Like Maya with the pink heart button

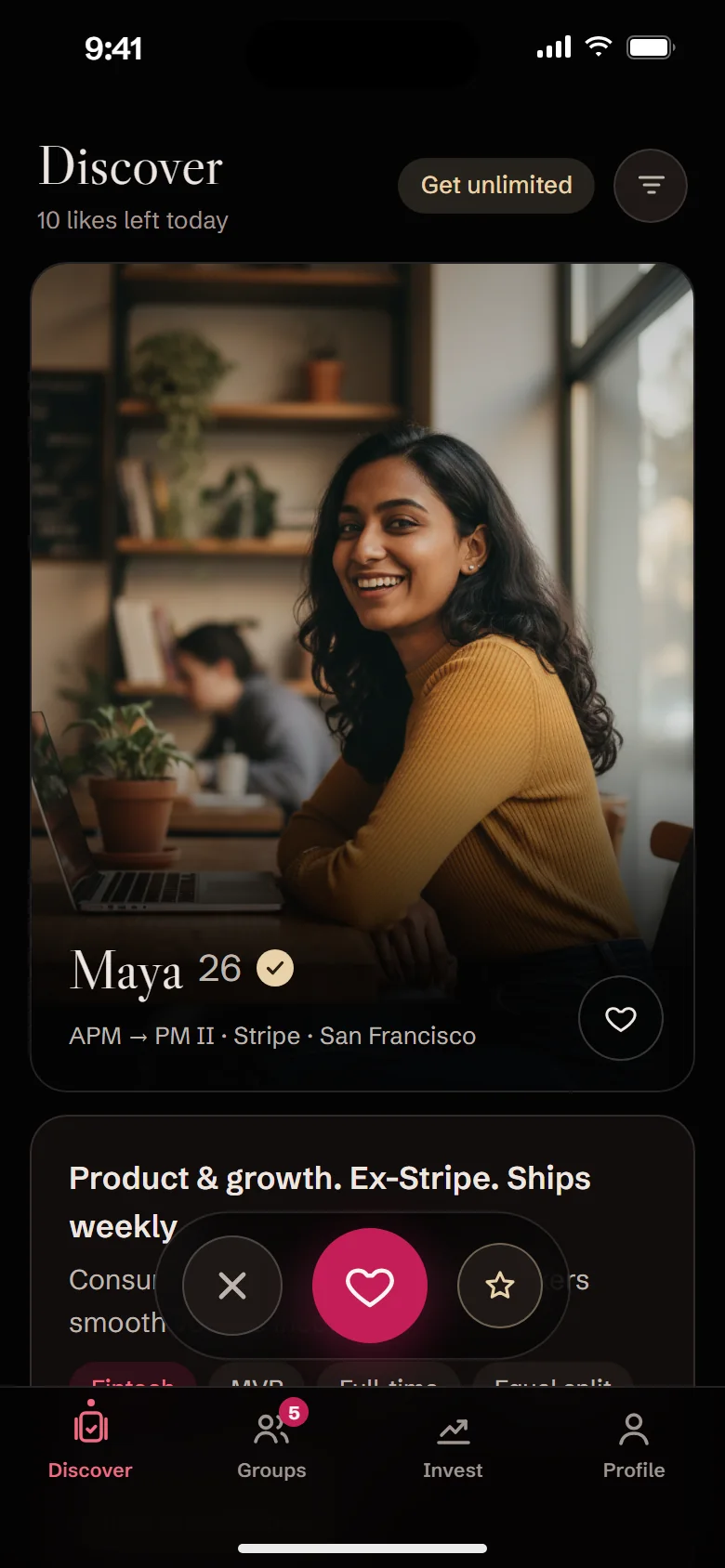tap(370, 1286)
